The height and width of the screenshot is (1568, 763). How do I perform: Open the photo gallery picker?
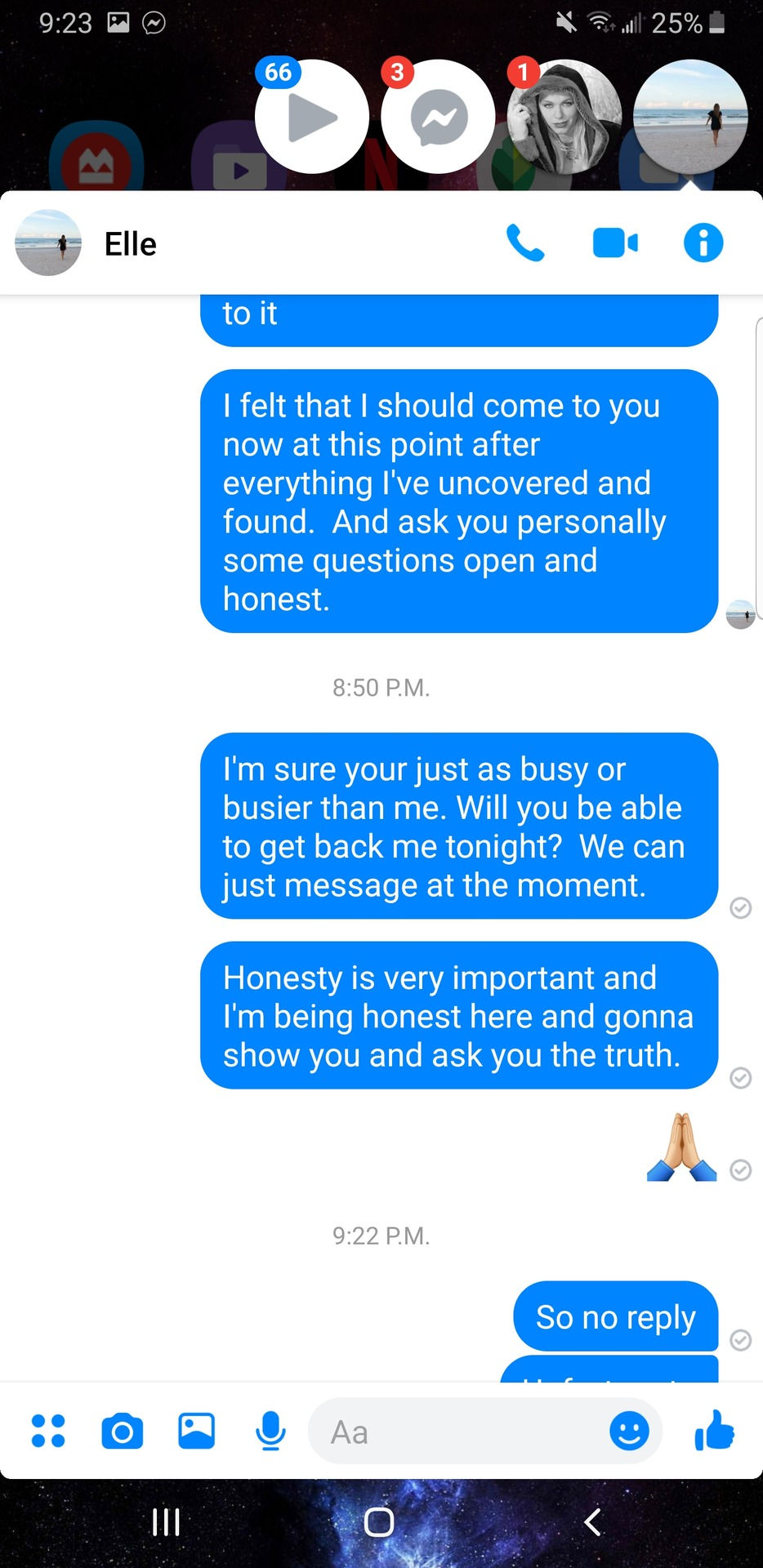point(197,1431)
